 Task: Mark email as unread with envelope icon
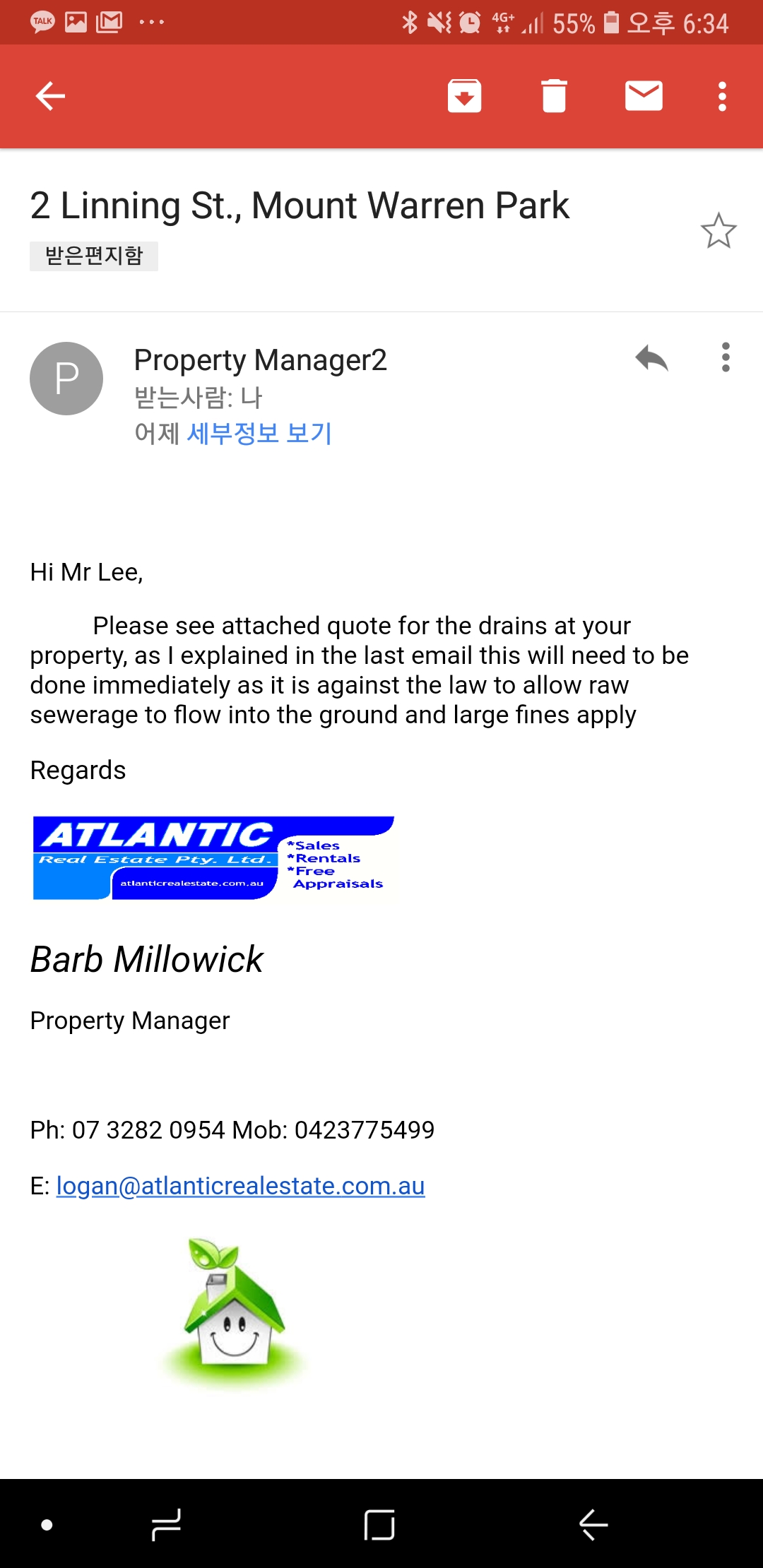[644, 96]
